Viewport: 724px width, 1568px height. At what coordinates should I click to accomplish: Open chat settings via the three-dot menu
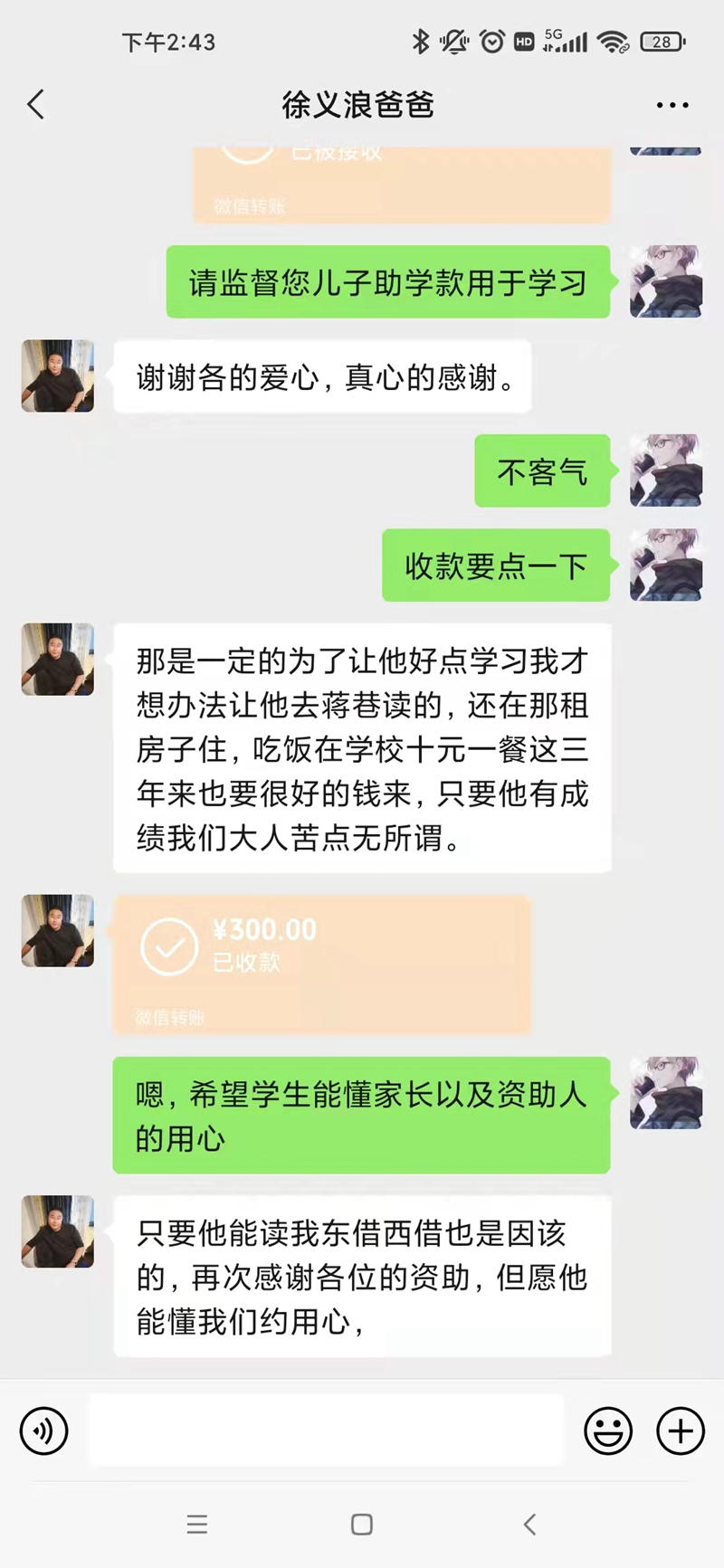pyautogui.click(x=671, y=104)
